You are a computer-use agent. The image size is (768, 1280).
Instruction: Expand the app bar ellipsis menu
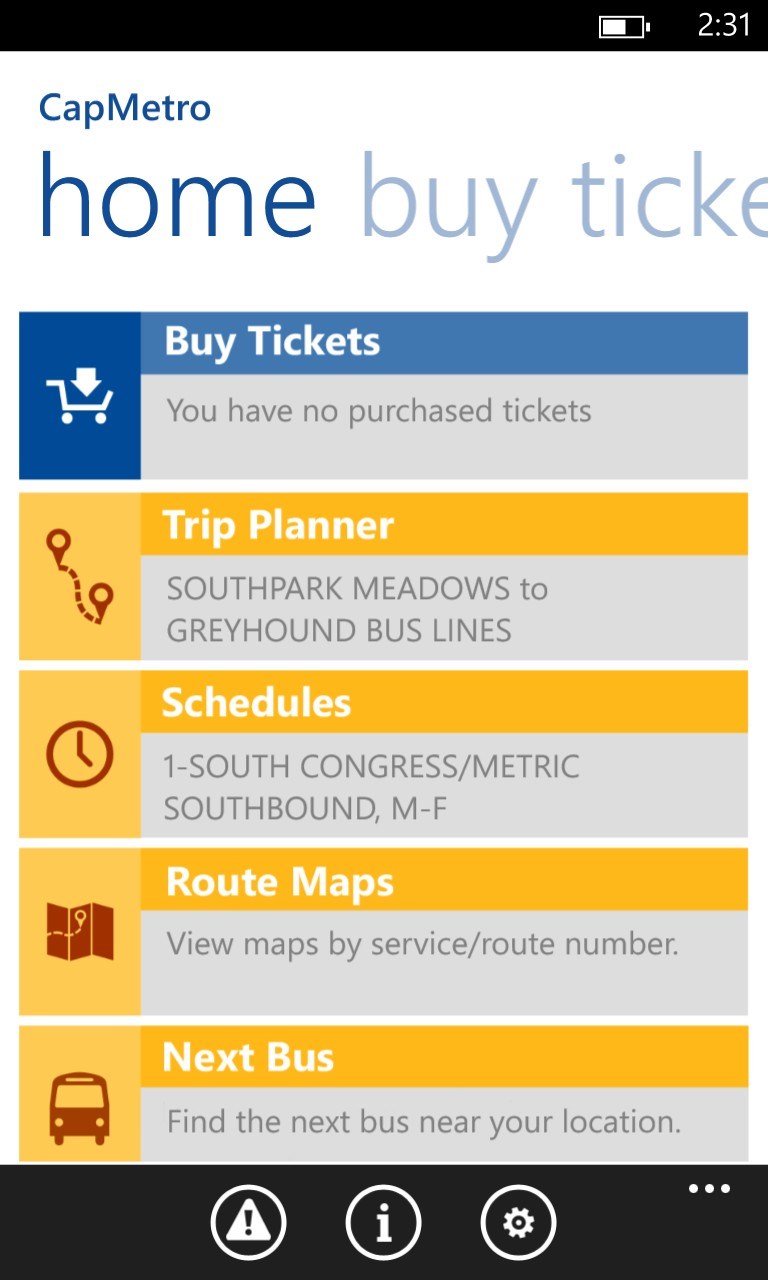pos(708,1188)
